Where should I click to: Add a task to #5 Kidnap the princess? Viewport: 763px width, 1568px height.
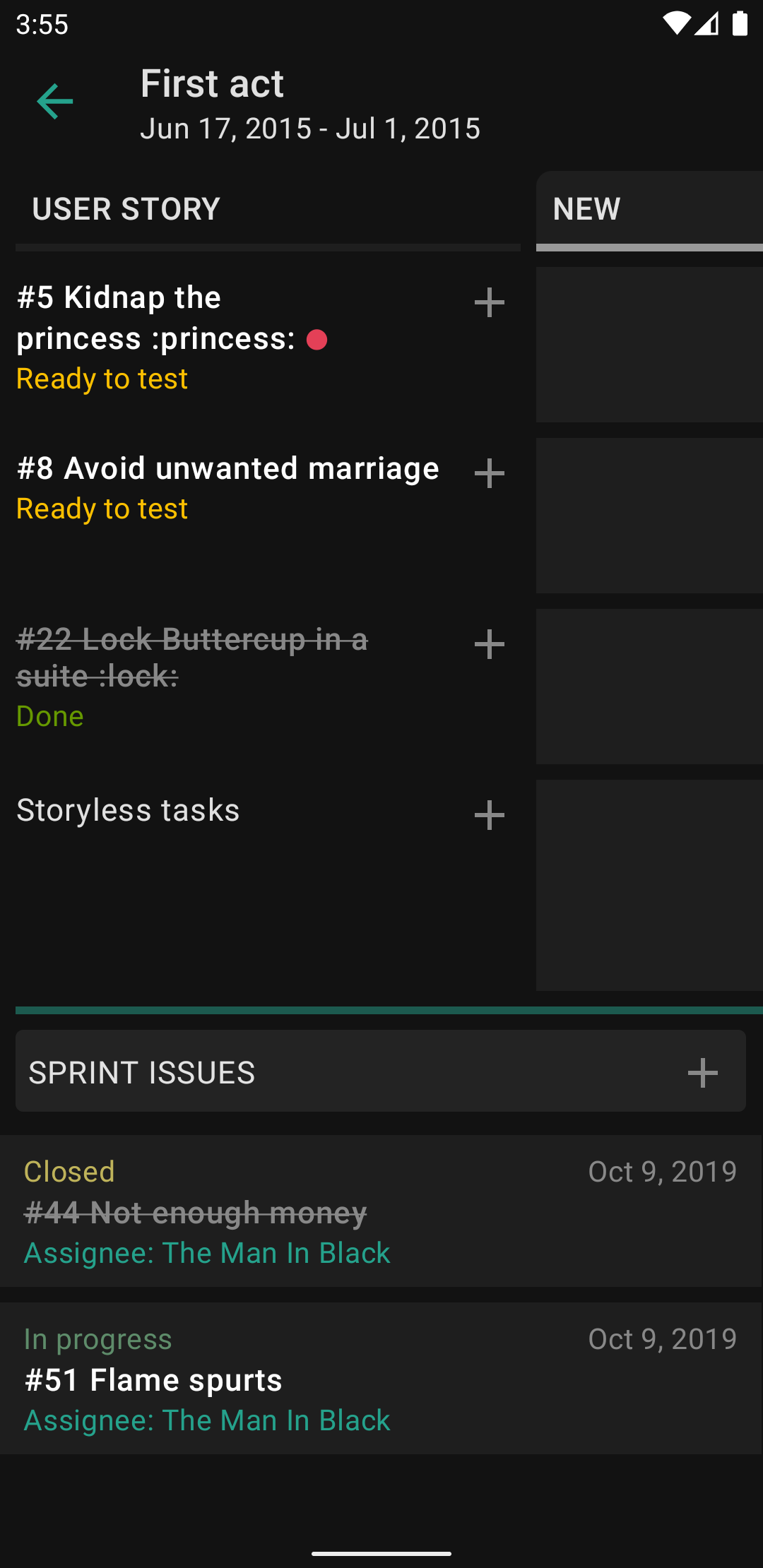coord(489,303)
